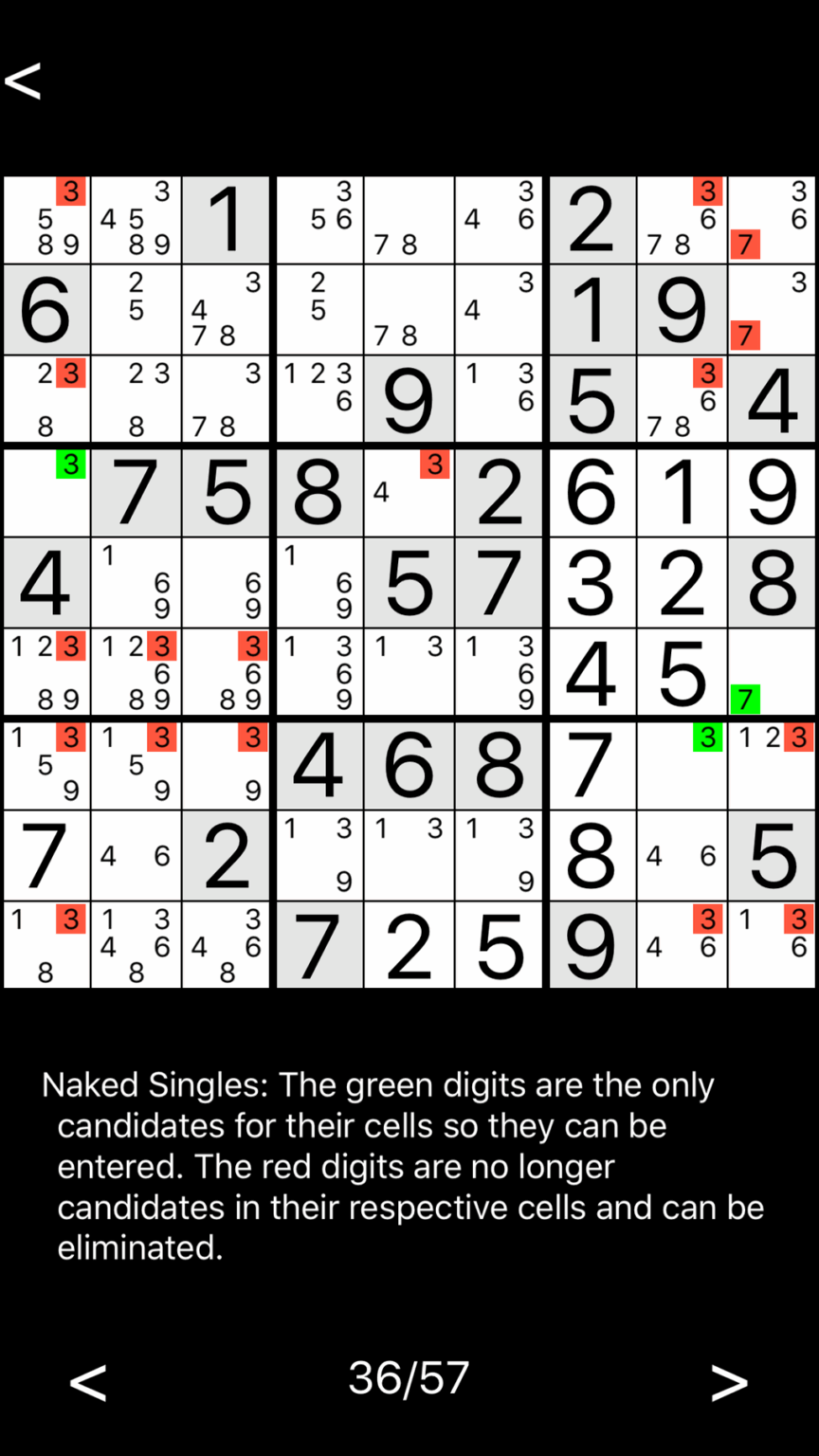This screenshot has height=1456, width=819.
Task: Return to the previous hint step
Action: 89,1383
